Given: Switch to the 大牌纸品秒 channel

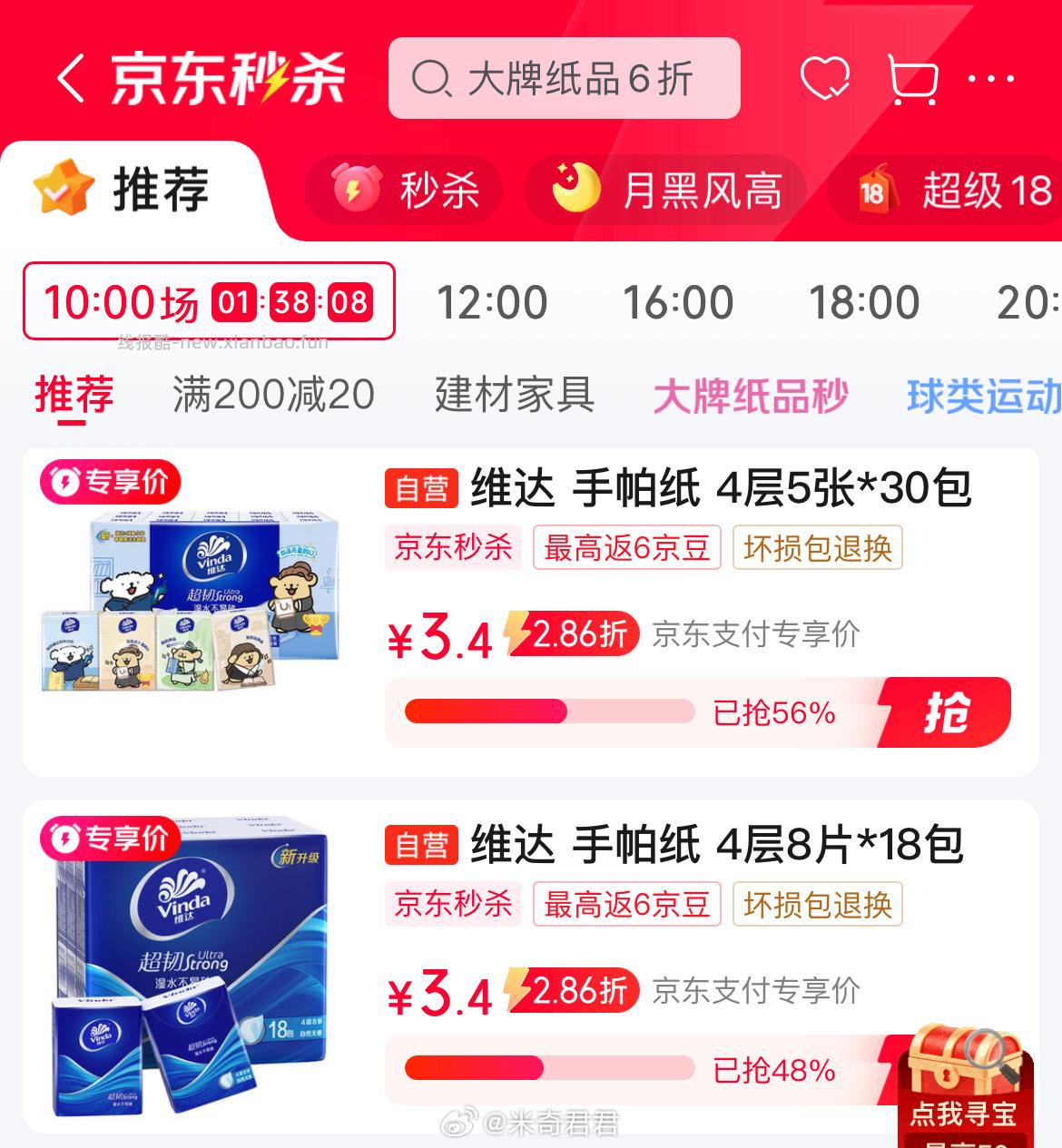Looking at the screenshot, I should coord(751,397).
